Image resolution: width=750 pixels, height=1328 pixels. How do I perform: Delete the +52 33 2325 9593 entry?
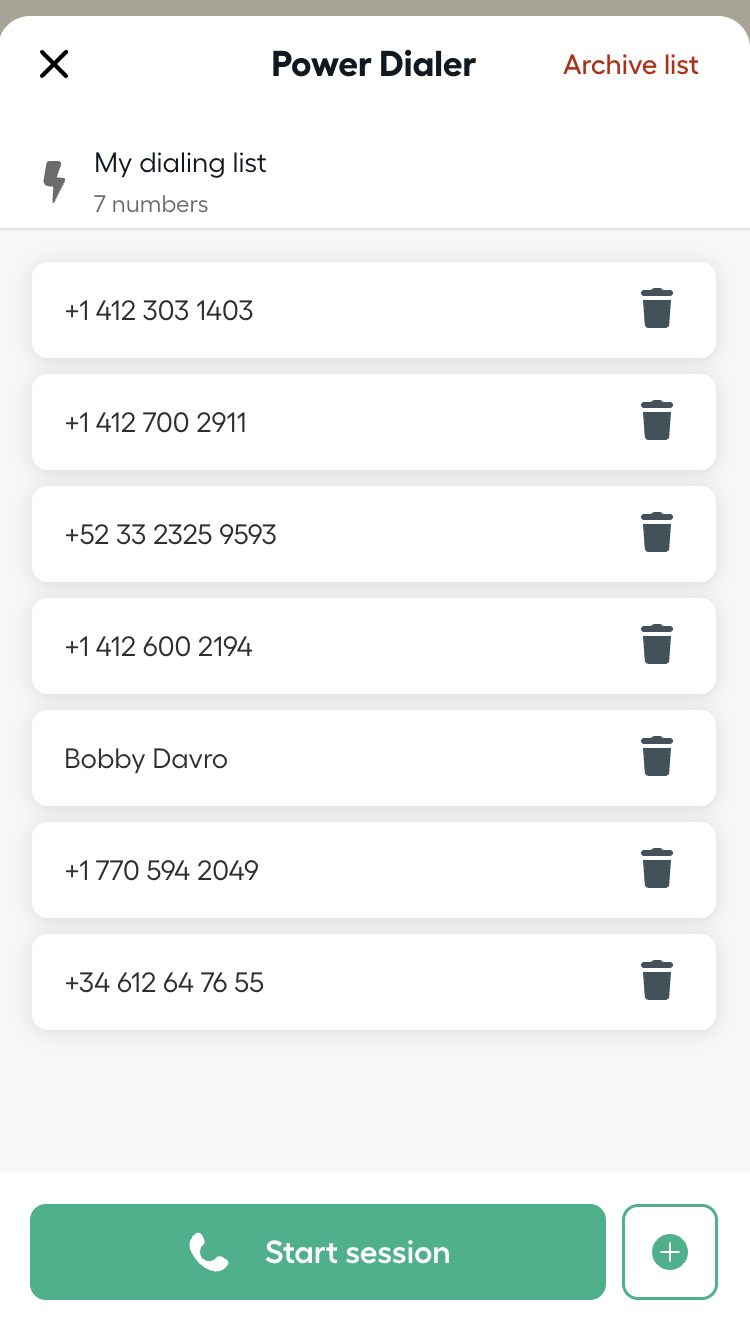tap(657, 533)
